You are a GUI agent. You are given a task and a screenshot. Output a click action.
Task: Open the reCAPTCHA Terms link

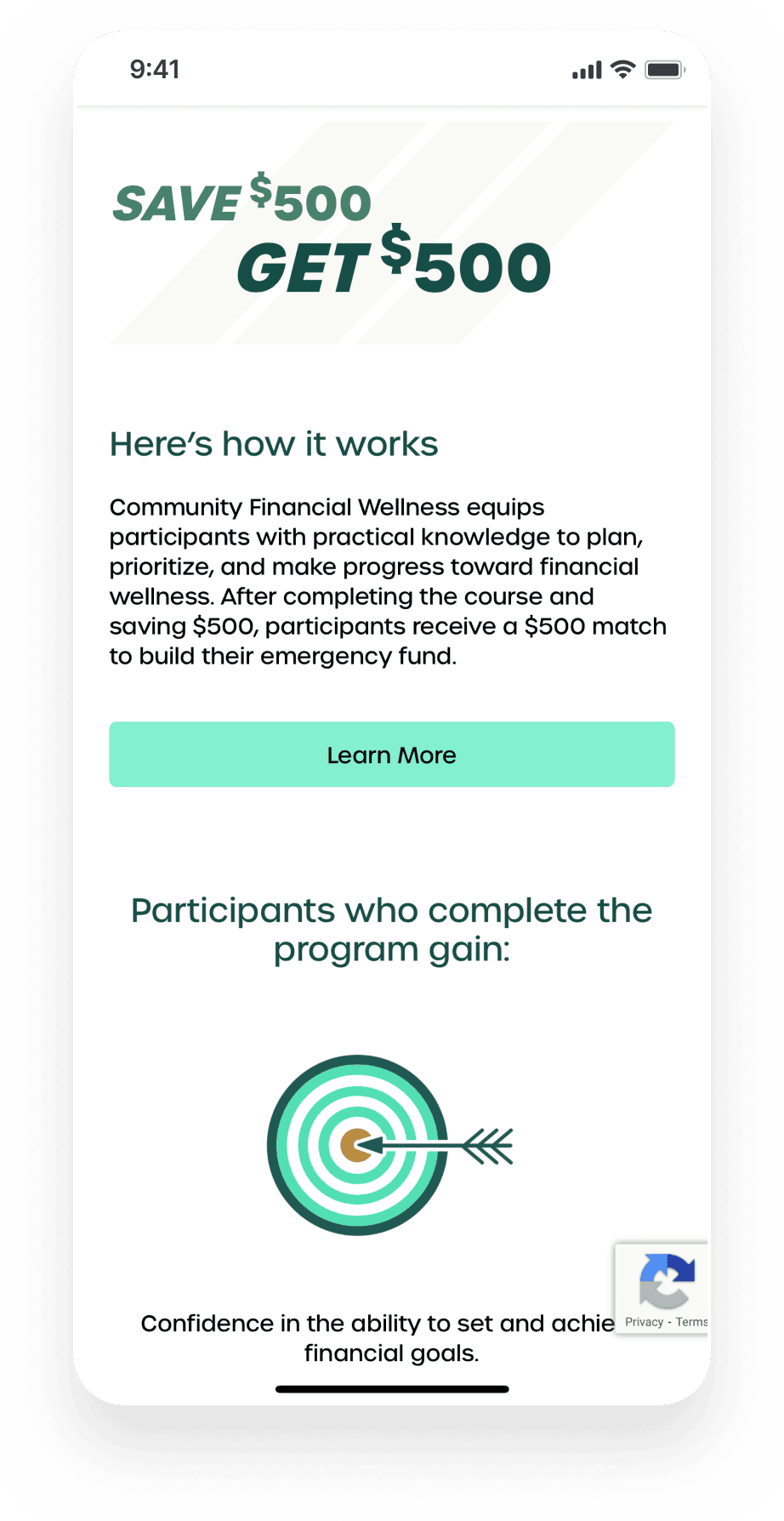click(x=692, y=1322)
